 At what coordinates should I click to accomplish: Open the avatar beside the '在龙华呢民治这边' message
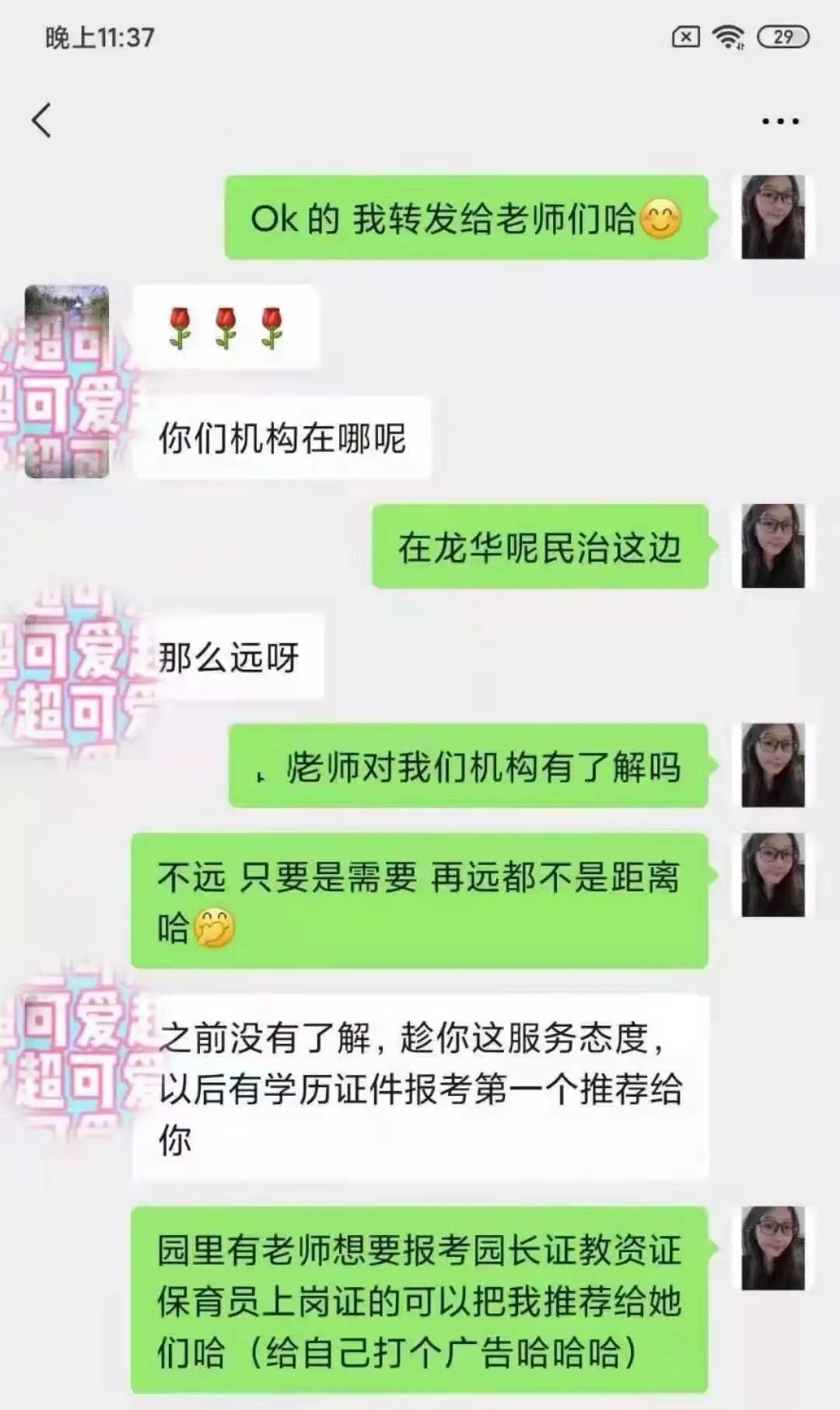pyautogui.click(x=772, y=546)
